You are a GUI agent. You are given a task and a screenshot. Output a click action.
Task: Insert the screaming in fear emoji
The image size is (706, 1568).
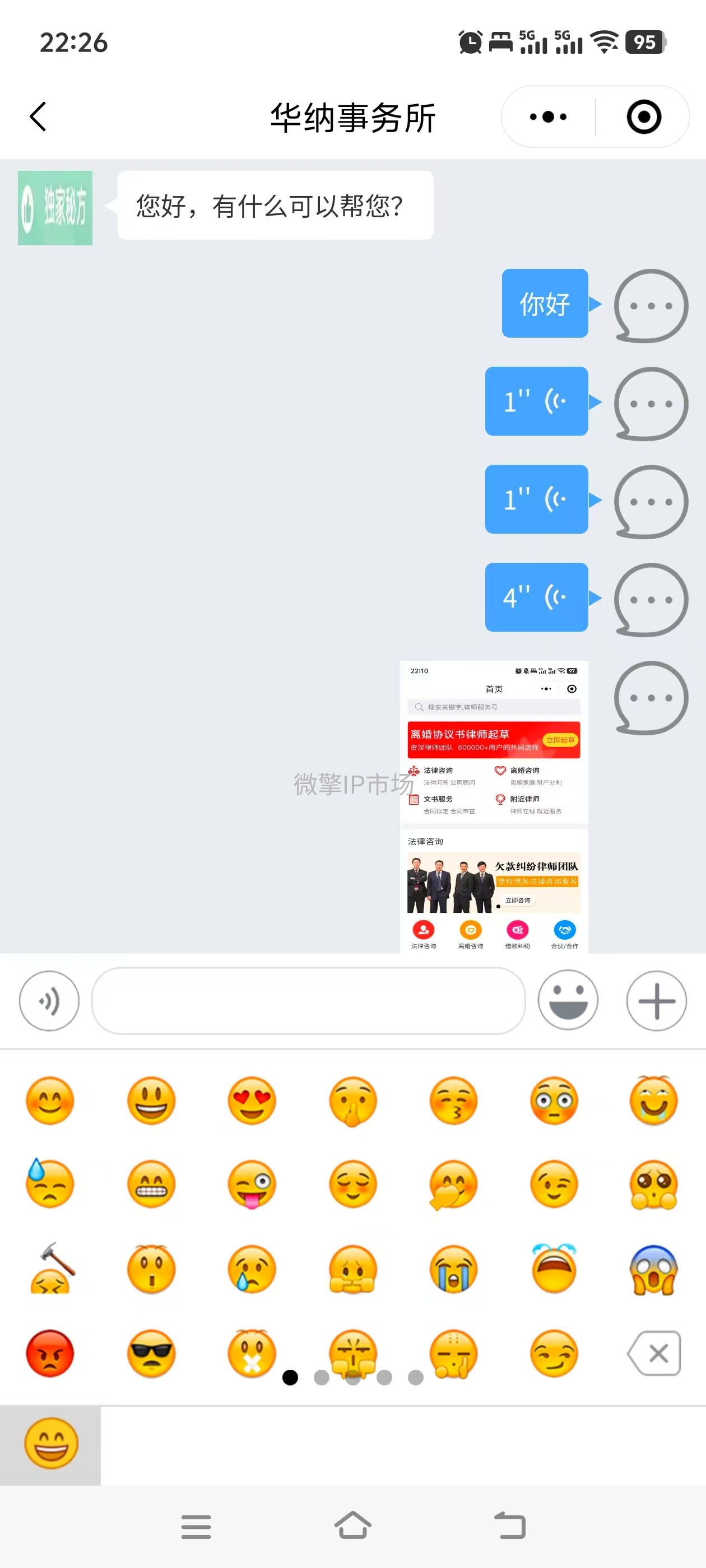pos(653,1268)
